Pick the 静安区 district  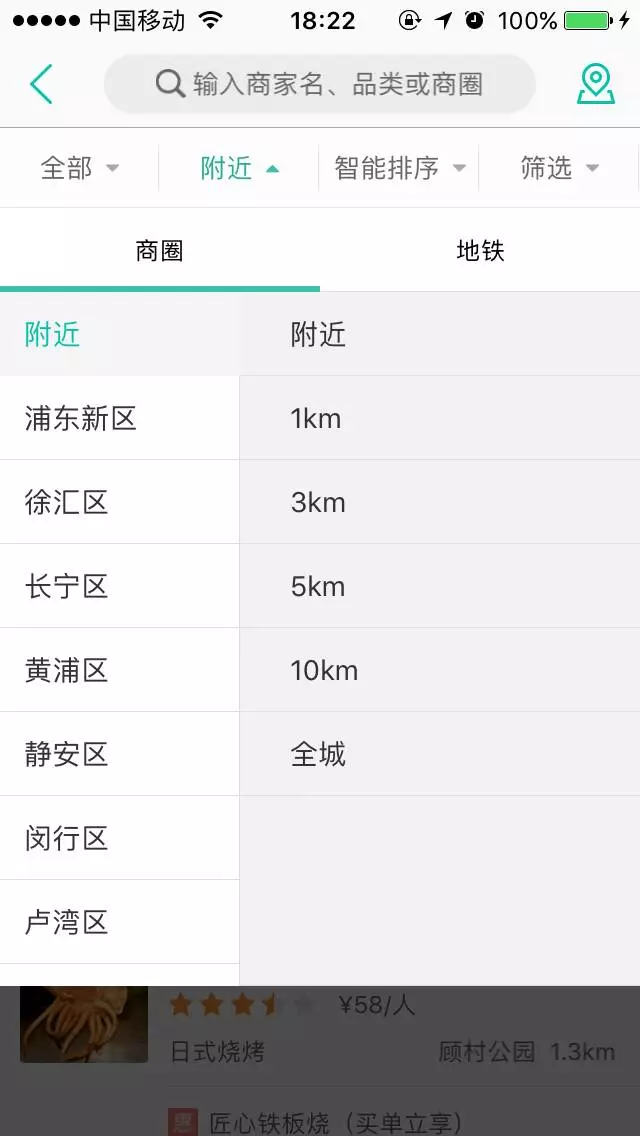coord(119,754)
